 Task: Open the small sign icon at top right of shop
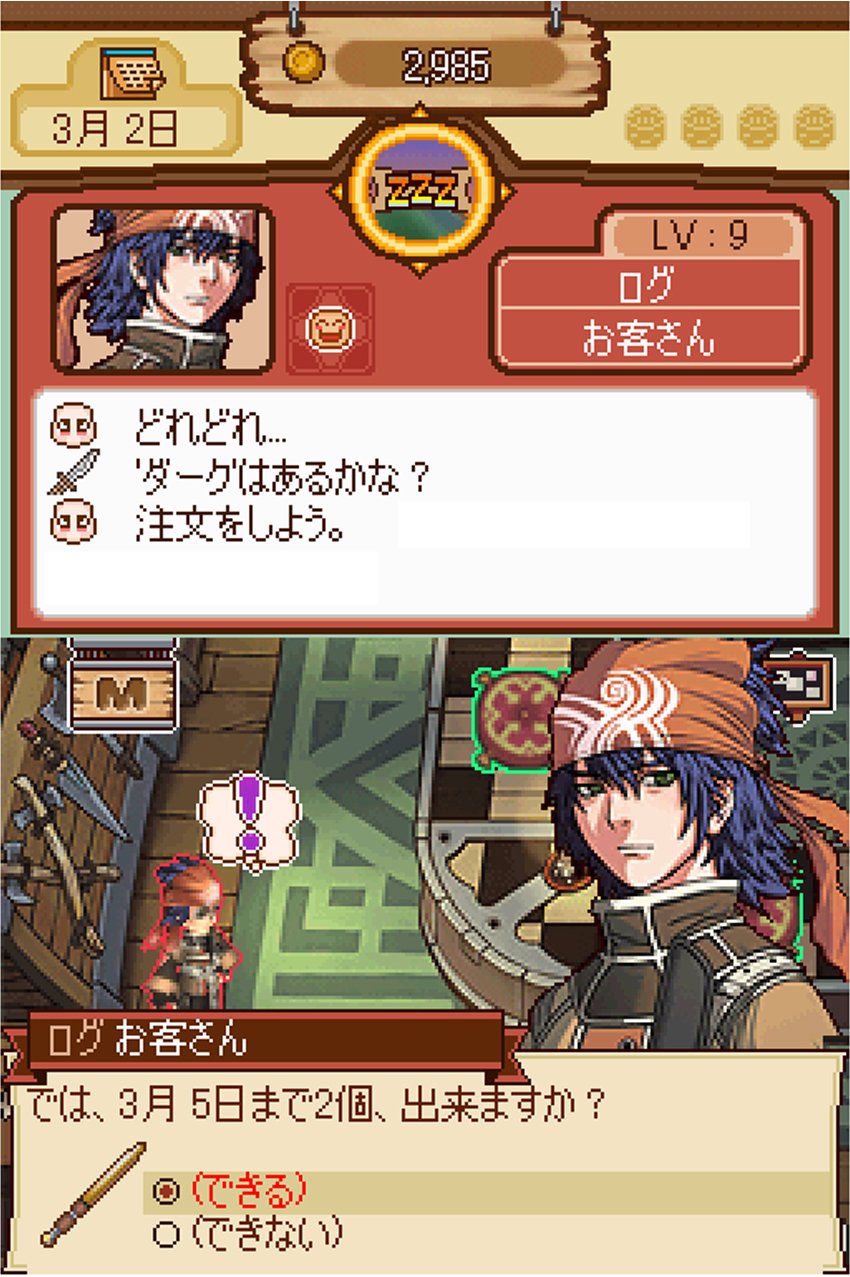(807, 683)
